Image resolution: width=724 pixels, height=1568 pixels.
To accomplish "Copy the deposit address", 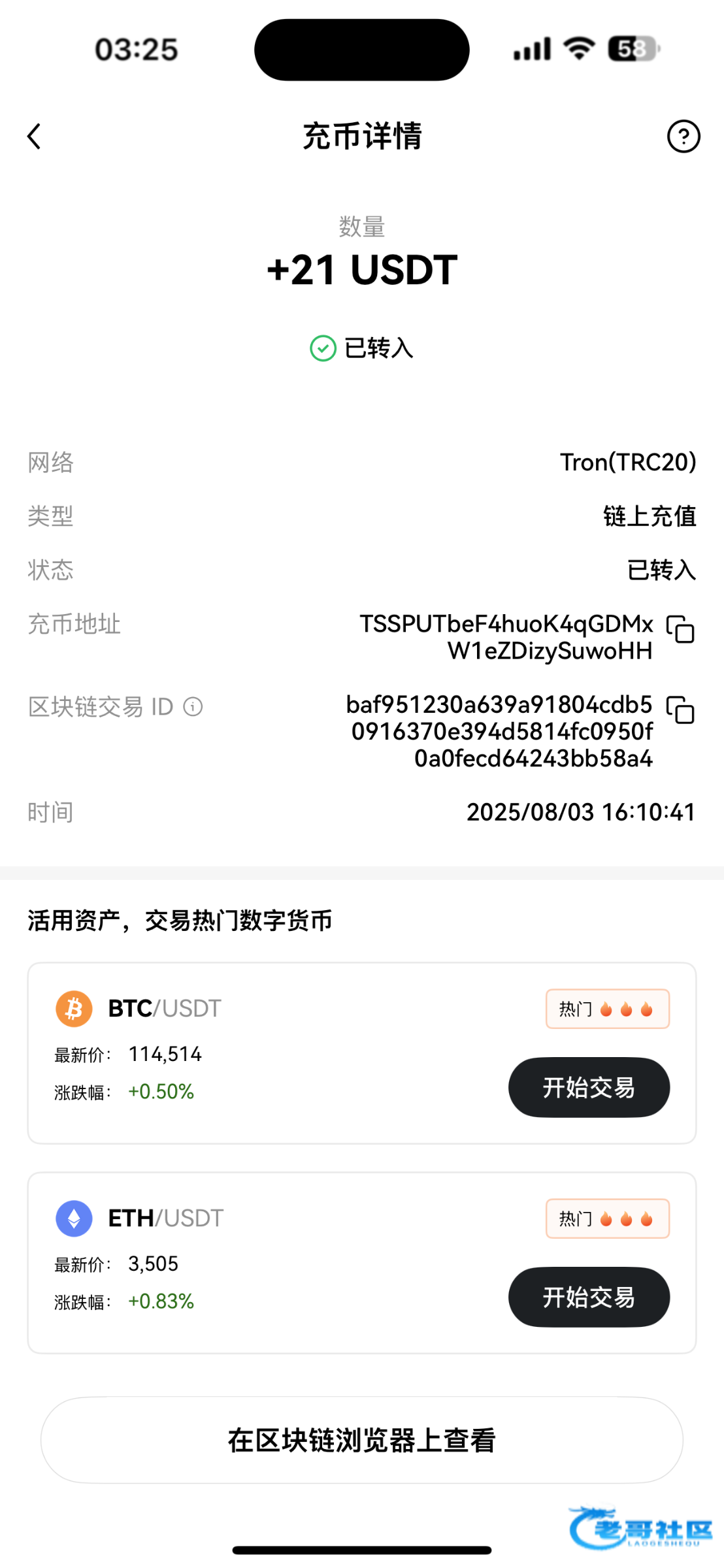I will pyautogui.click(x=680, y=629).
